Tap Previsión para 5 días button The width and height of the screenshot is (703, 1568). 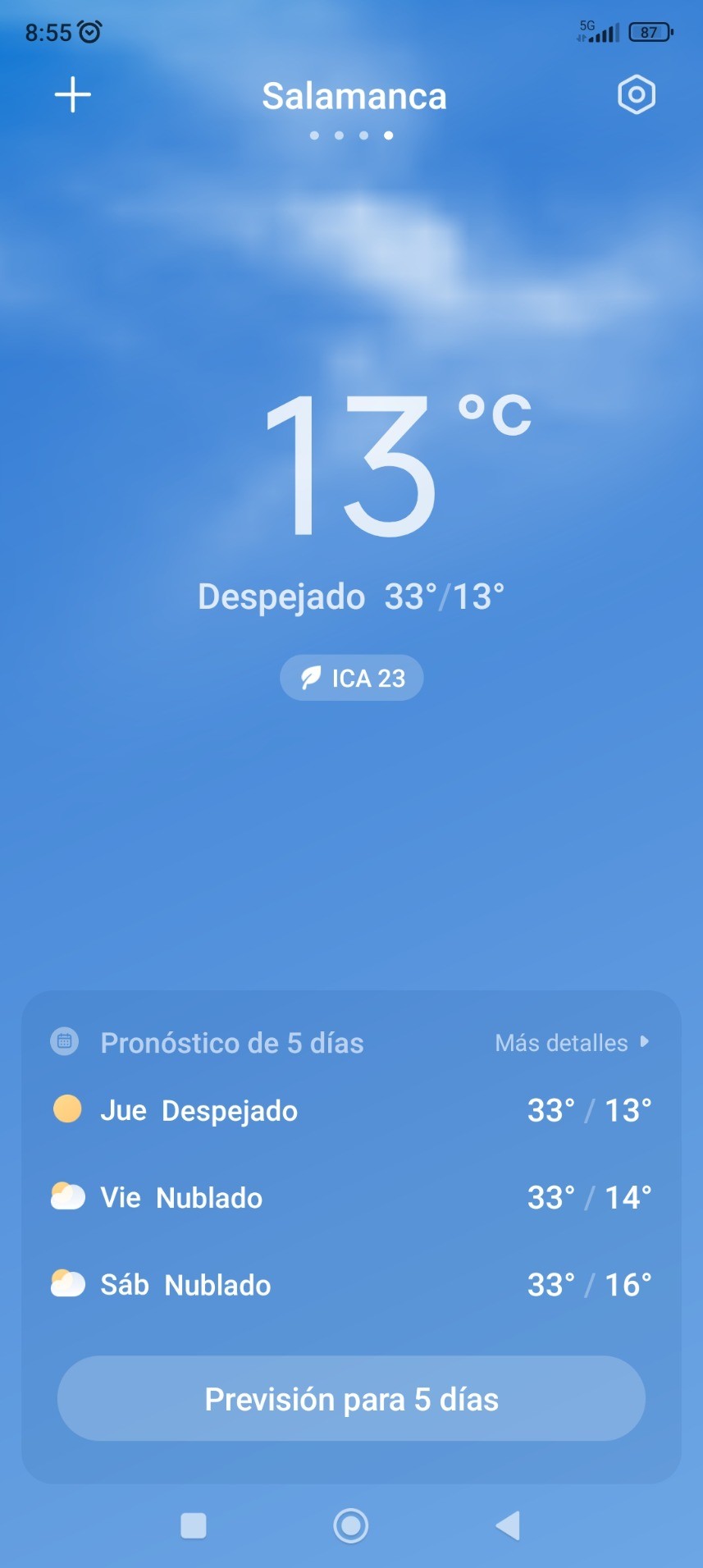pos(351,1399)
